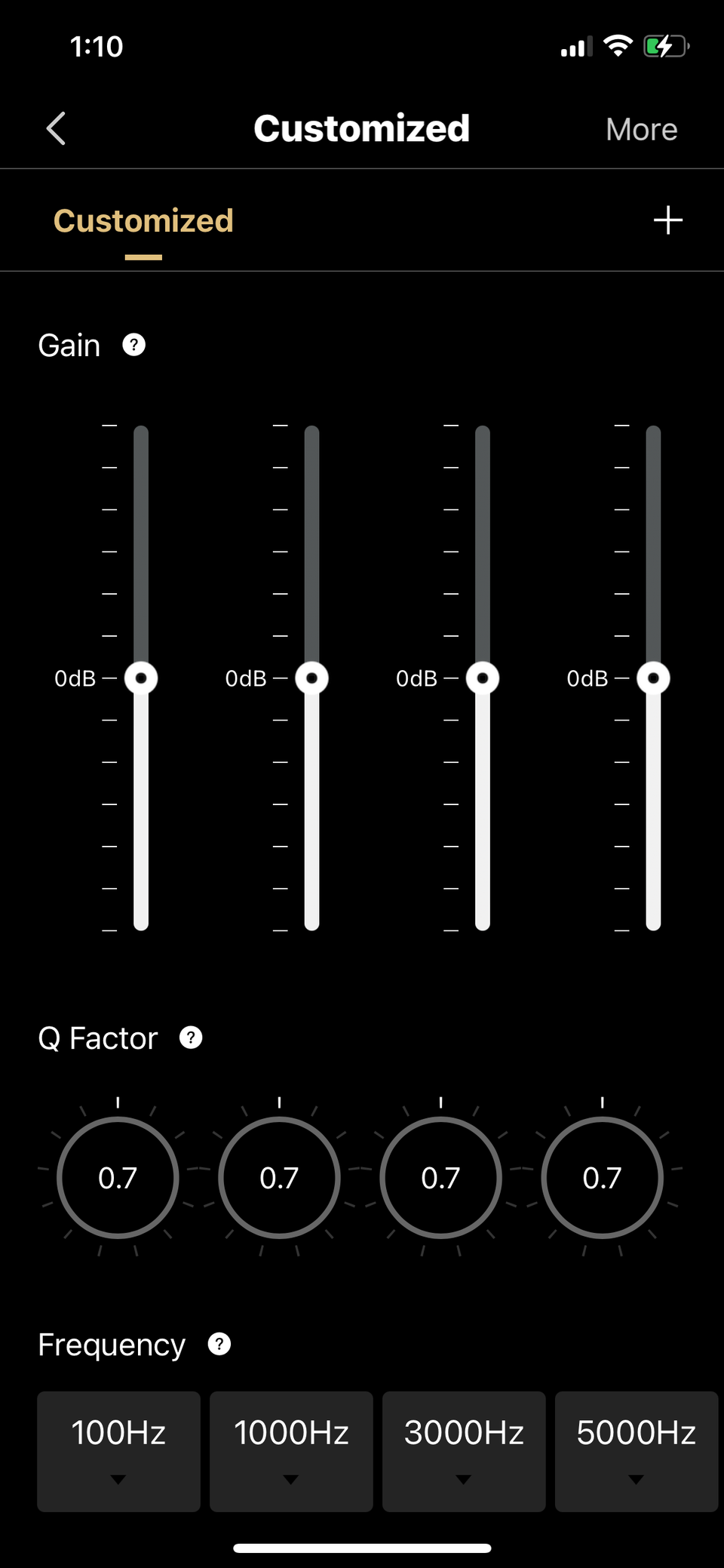Expand the 3000Hz frequency dropdown

click(x=464, y=1450)
